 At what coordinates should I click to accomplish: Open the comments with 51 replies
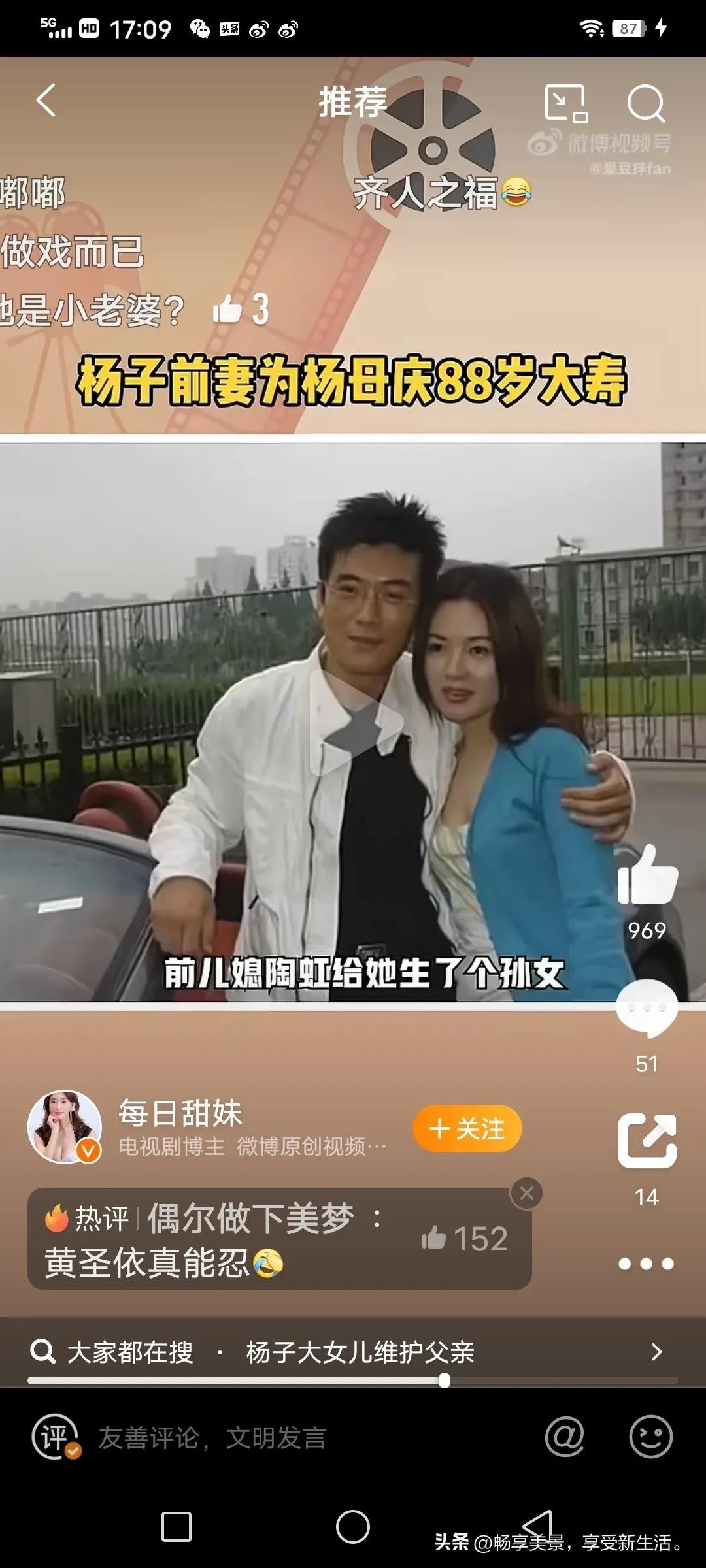pos(647,1009)
